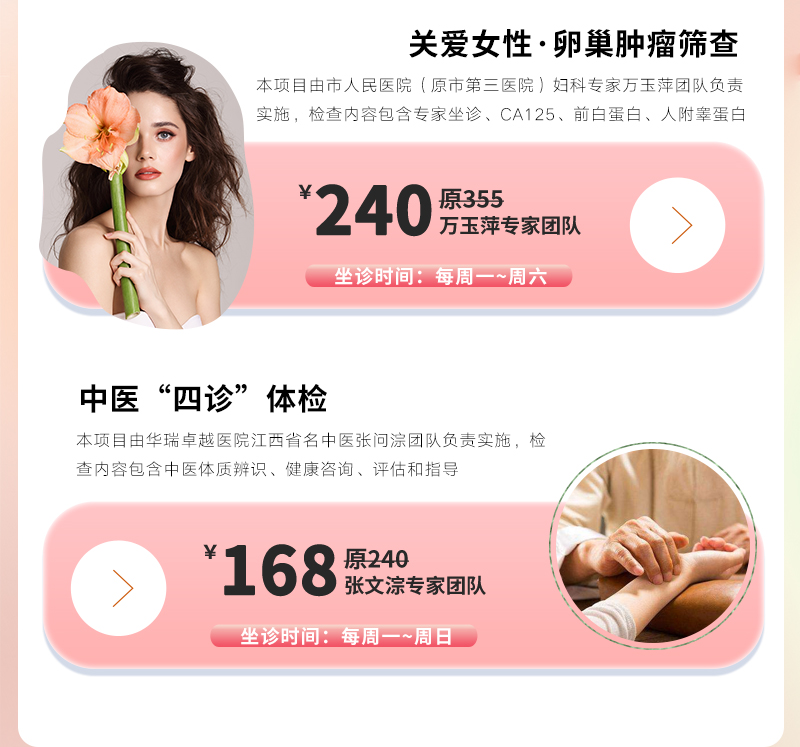Open the TCM four-diagnosis ¥168 arrow

point(119,588)
